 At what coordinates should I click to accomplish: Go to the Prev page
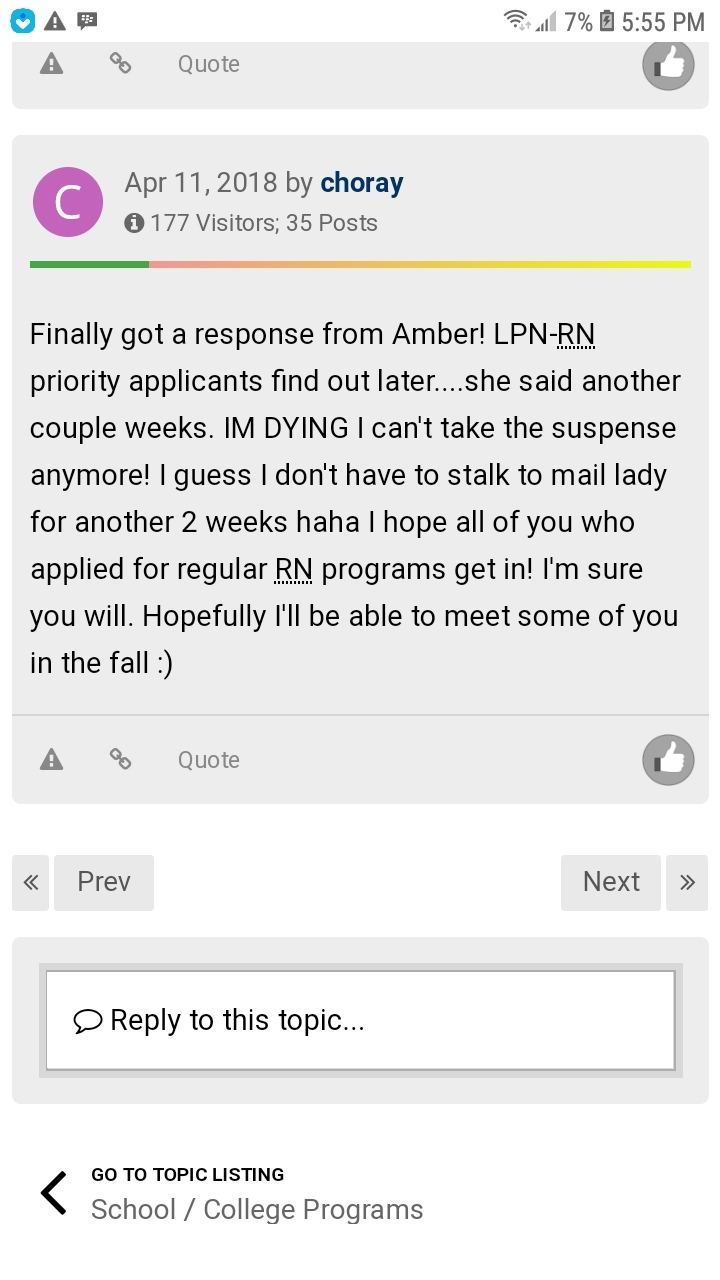coord(104,882)
